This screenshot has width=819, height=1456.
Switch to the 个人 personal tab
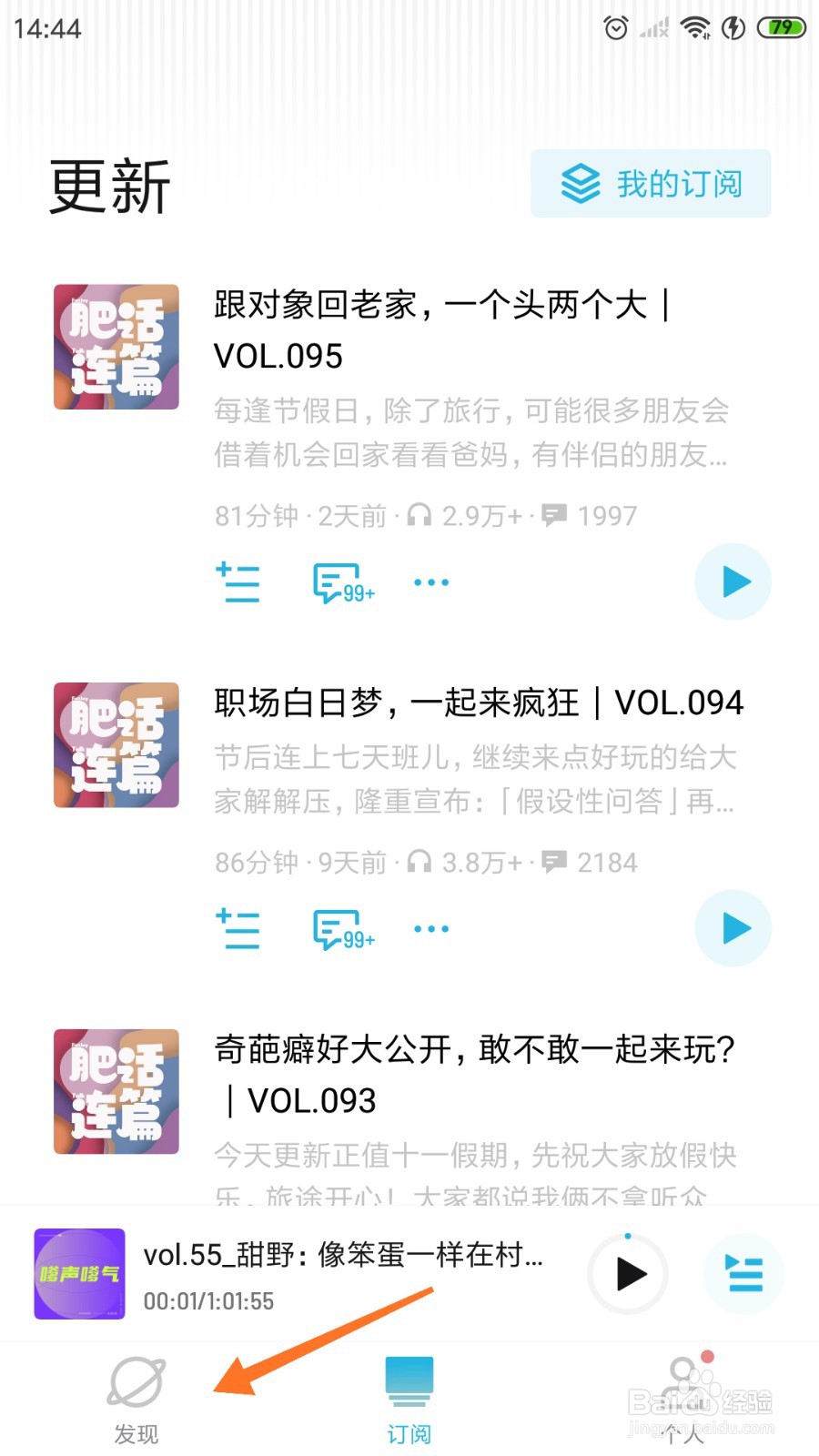coord(682,1392)
